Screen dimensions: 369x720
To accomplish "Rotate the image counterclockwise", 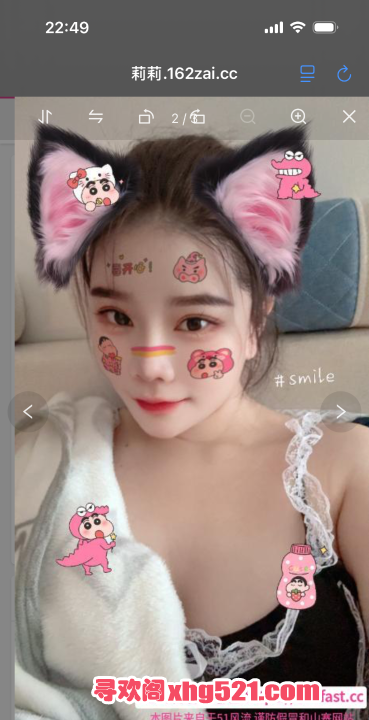I will point(146,117).
